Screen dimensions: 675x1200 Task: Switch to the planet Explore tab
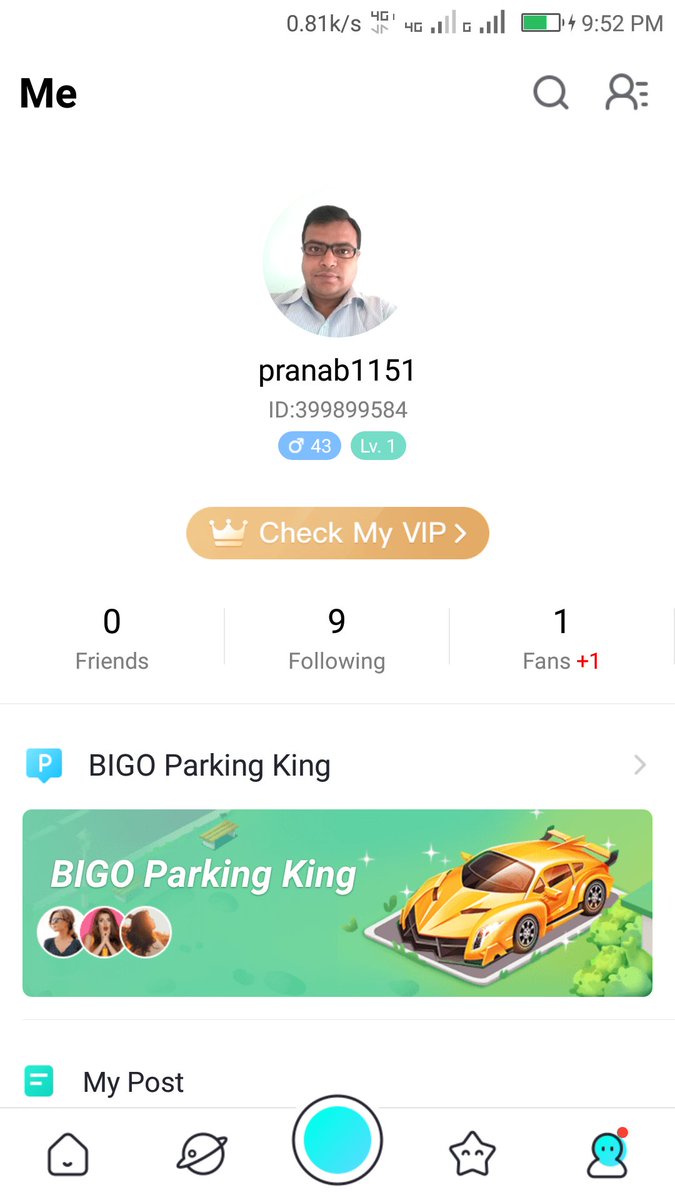pos(201,1155)
